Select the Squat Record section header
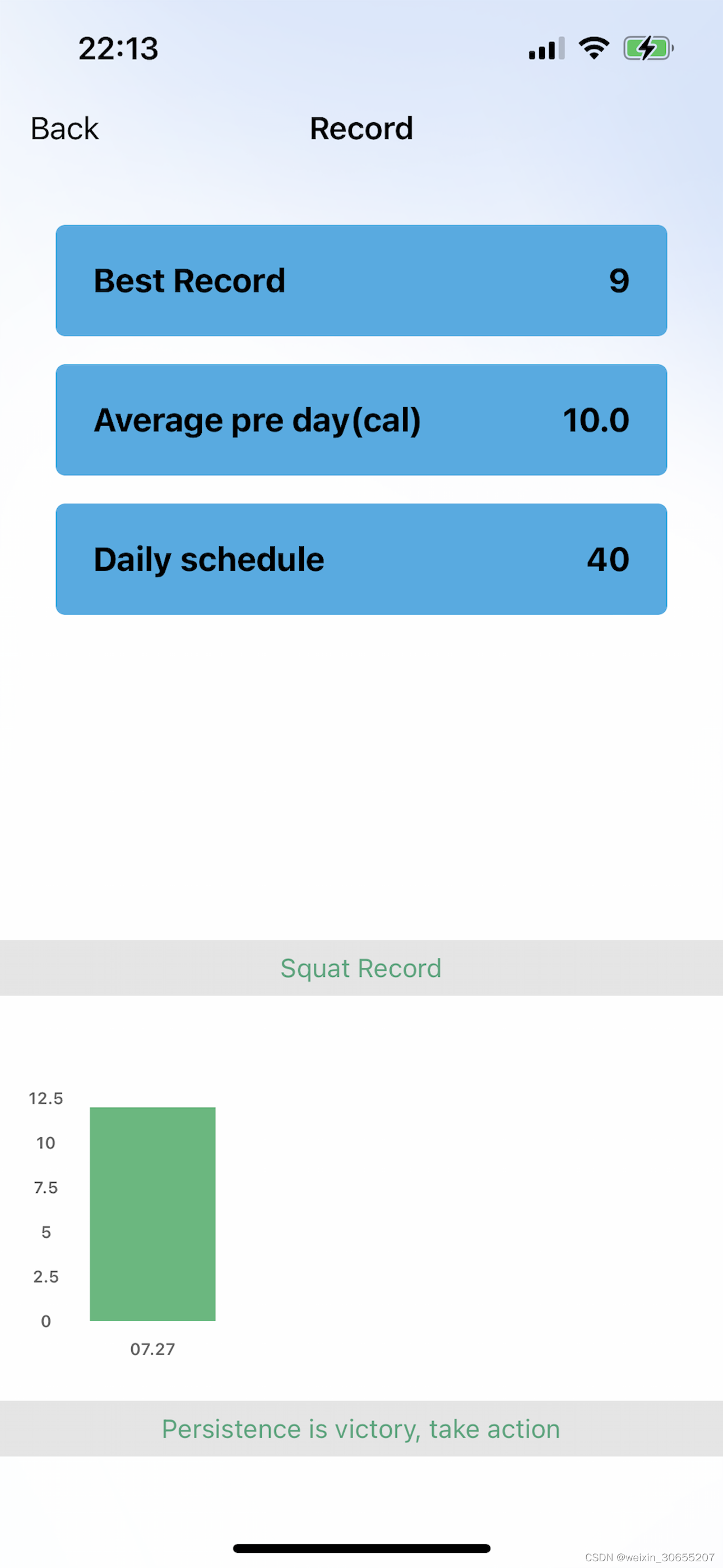This screenshot has width=723, height=1568. click(361, 968)
